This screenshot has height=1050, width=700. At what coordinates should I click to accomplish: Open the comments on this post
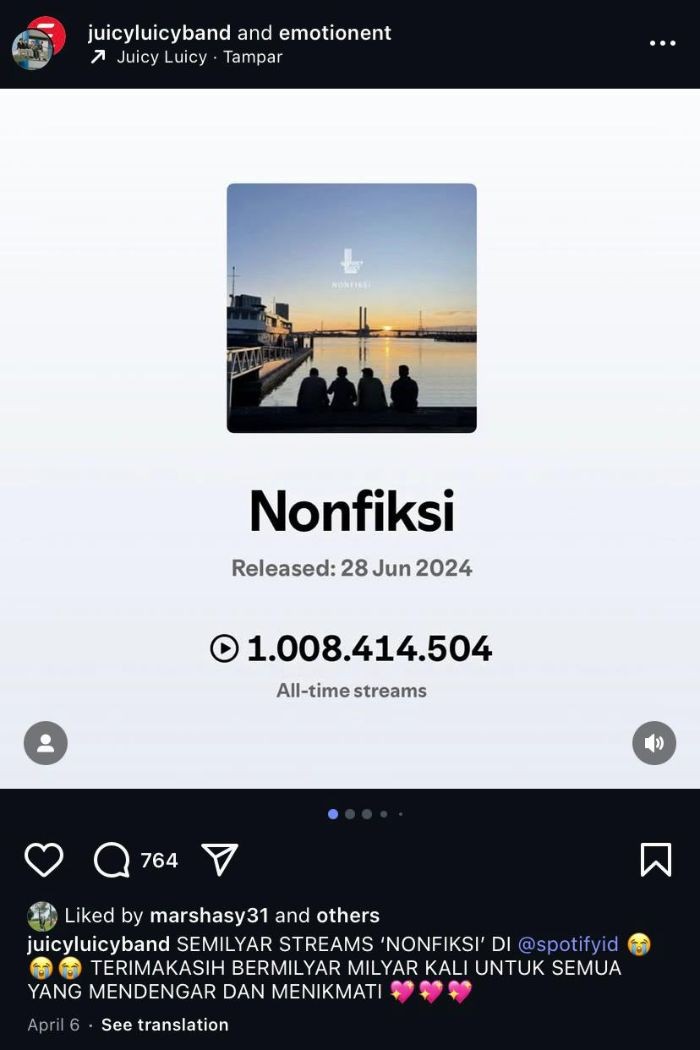coord(112,860)
